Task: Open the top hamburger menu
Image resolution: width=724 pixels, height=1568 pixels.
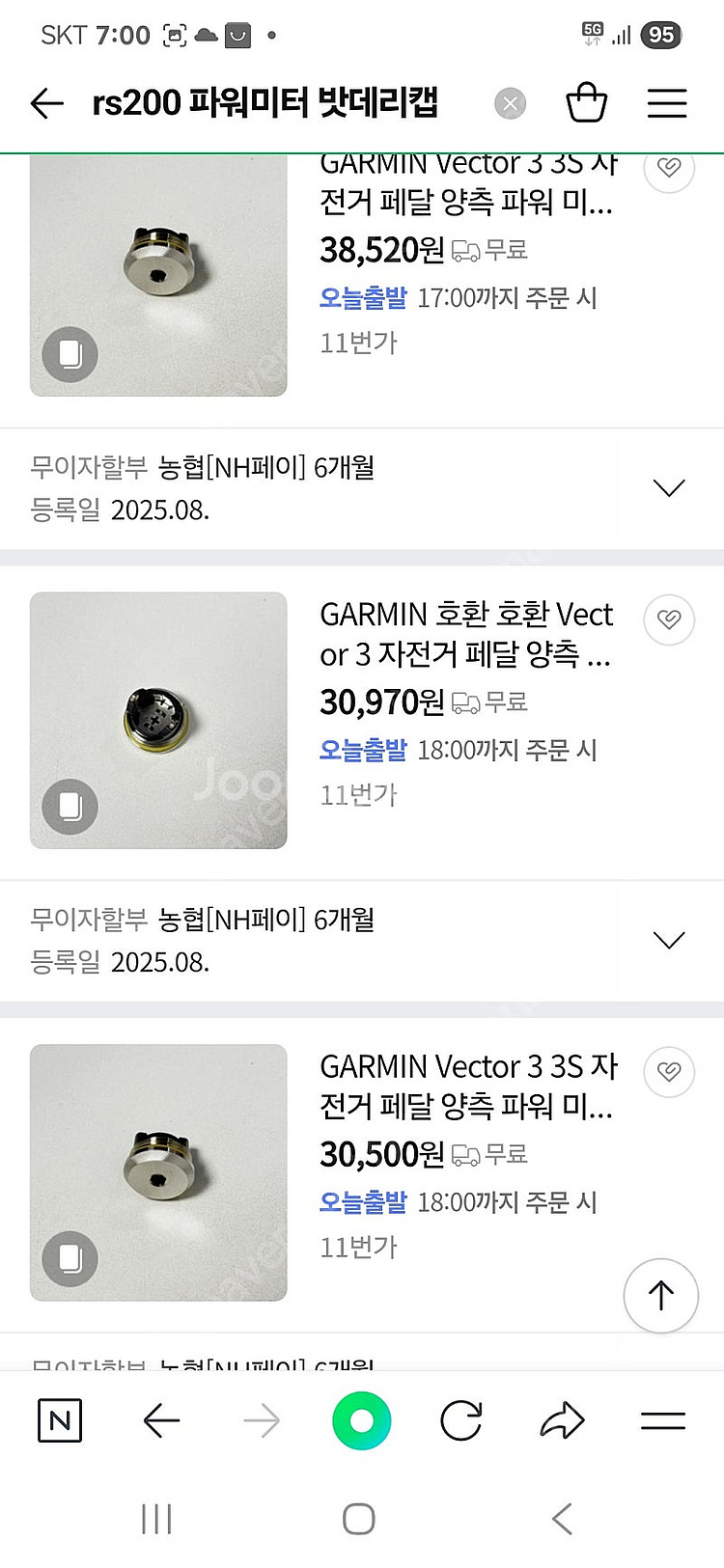Action: 667,103
